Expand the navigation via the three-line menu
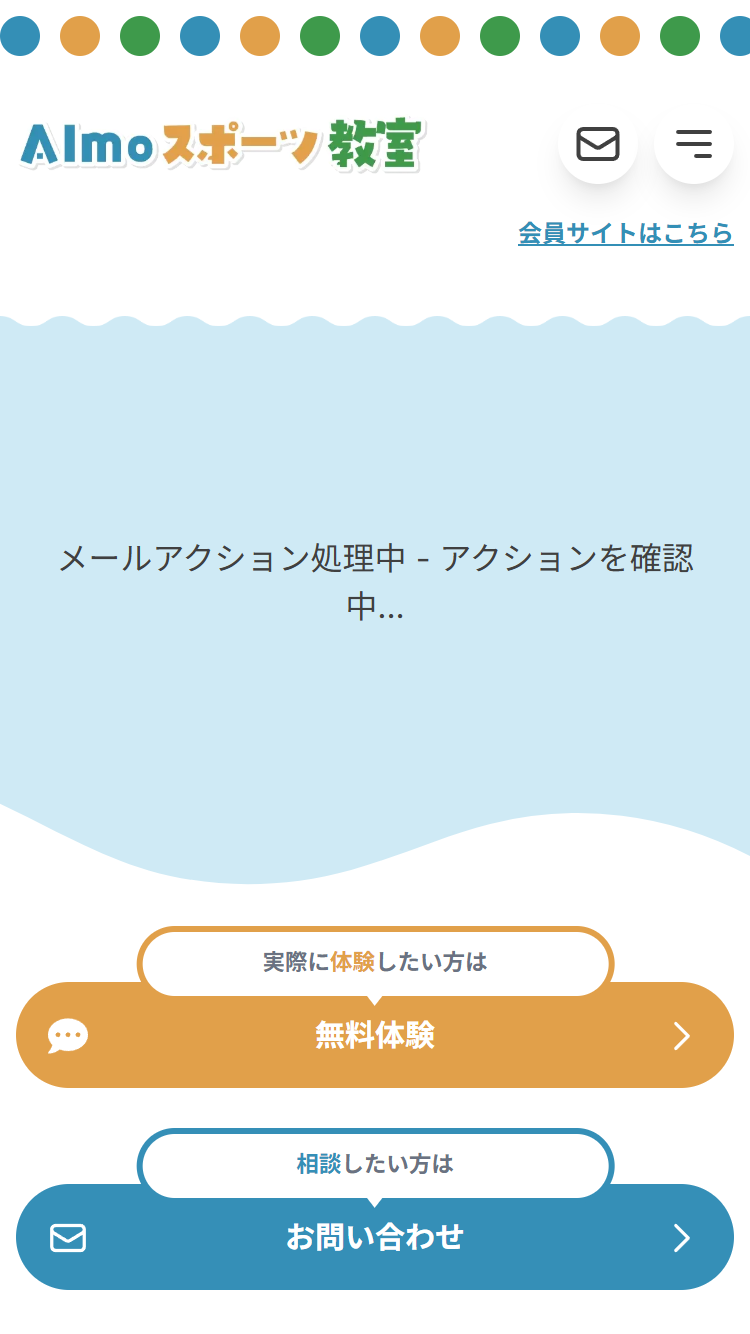The height and width of the screenshot is (1334, 750). [693, 145]
